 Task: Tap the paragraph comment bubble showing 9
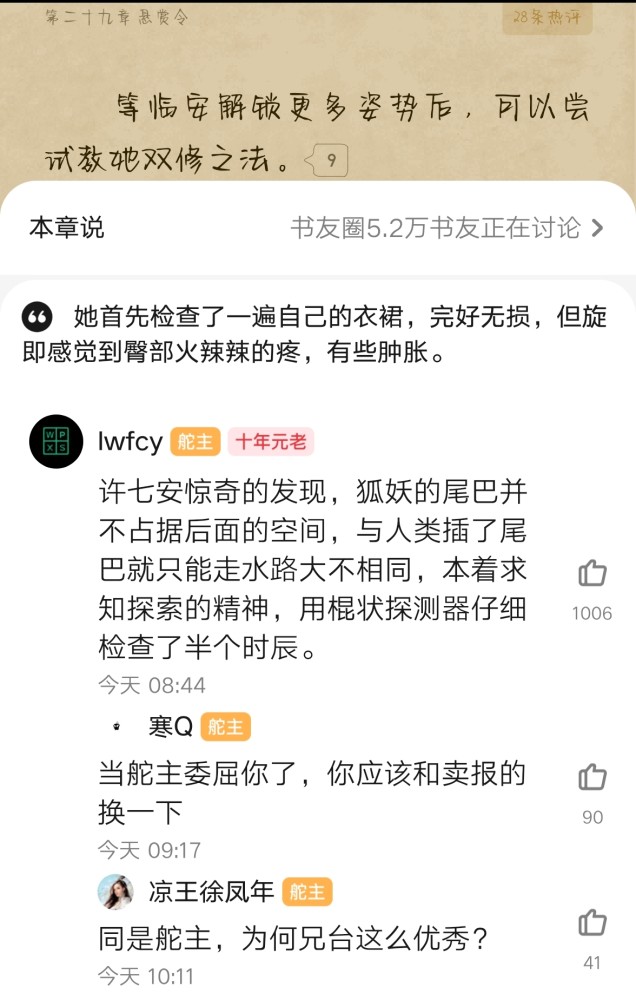pyautogui.click(x=330, y=160)
